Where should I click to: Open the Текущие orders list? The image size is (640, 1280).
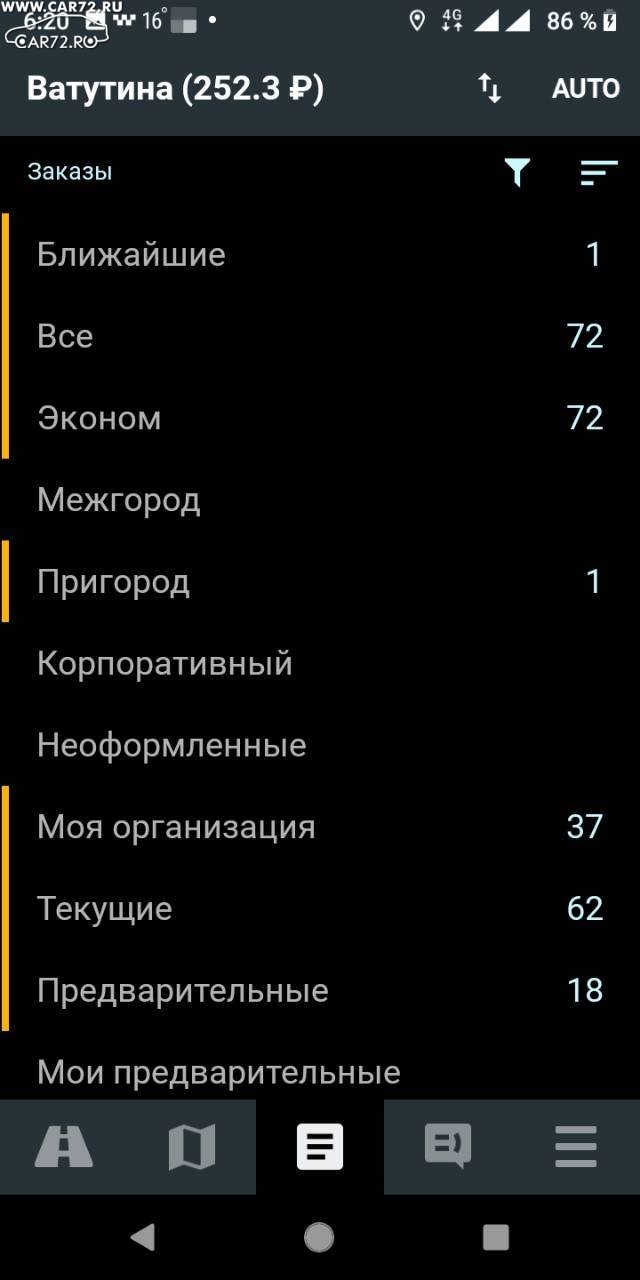click(x=320, y=909)
